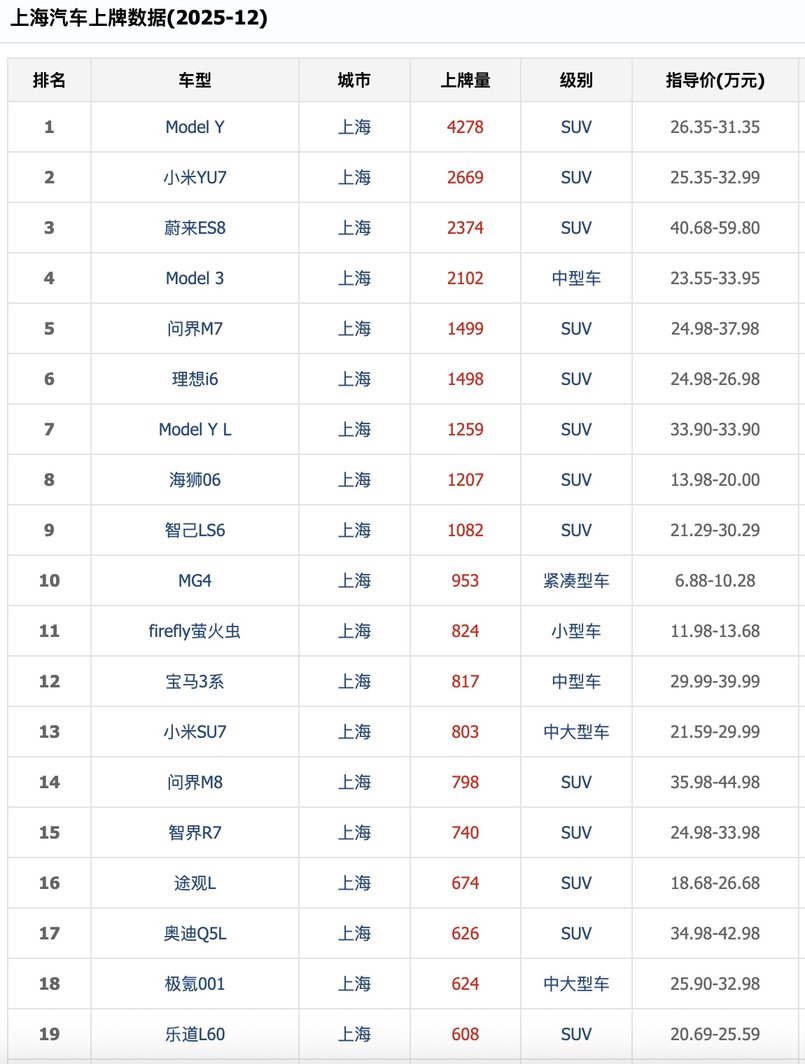This screenshot has width=805, height=1064.
Task: Open the Model Y L link
Action: [x=195, y=429]
